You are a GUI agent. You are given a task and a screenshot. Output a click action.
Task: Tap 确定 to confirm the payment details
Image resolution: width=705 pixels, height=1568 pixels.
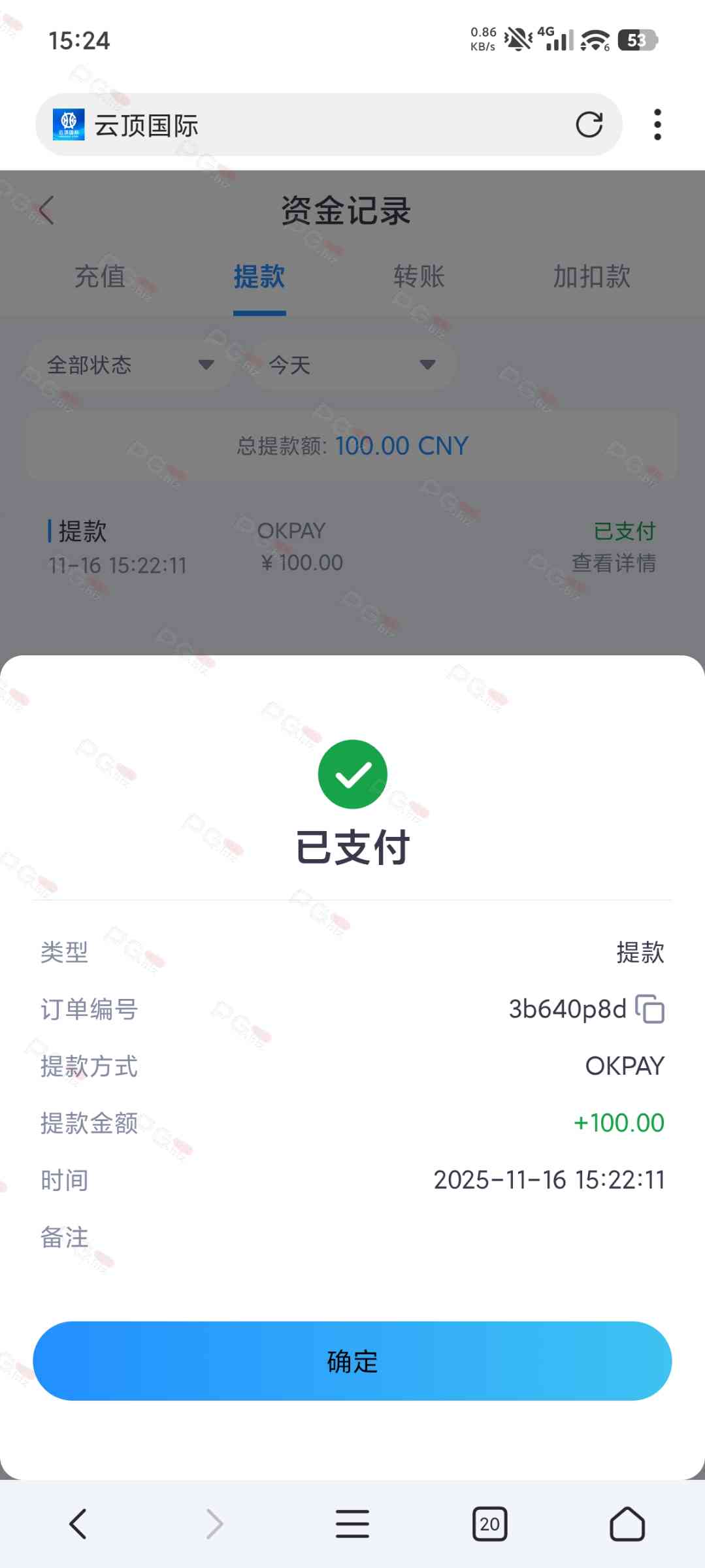pyautogui.click(x=352, y=1361)
